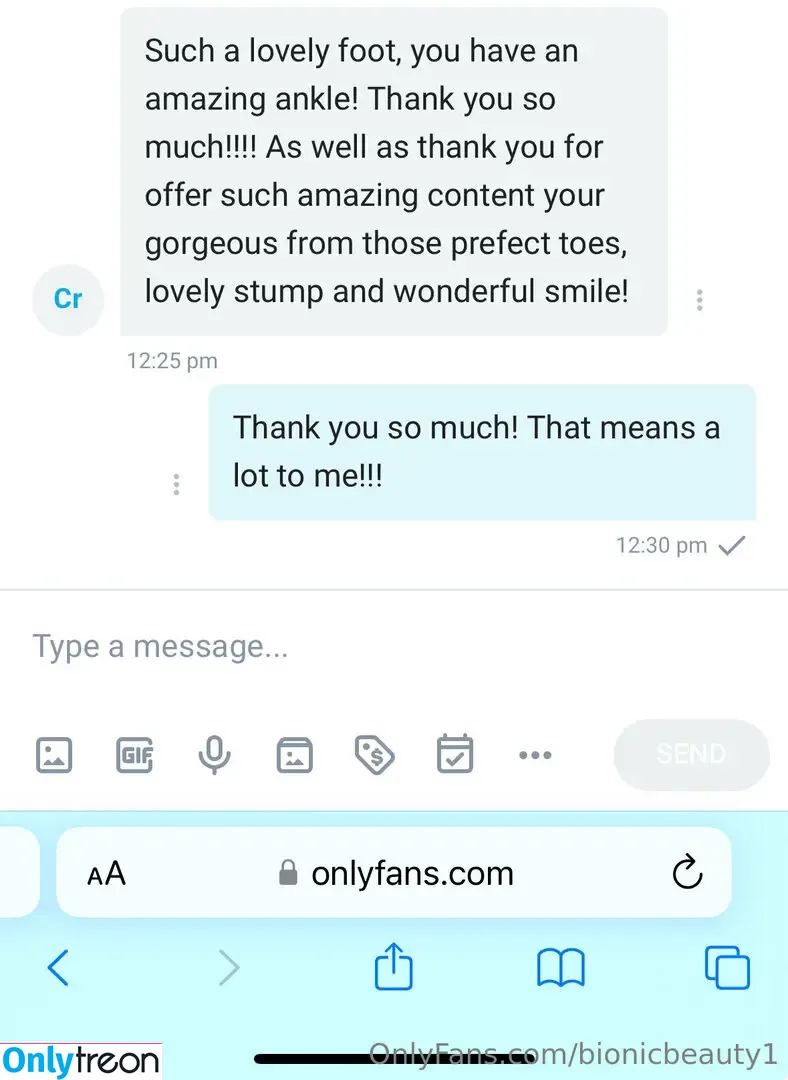Open the GIF picker

[x=135, y=754]
